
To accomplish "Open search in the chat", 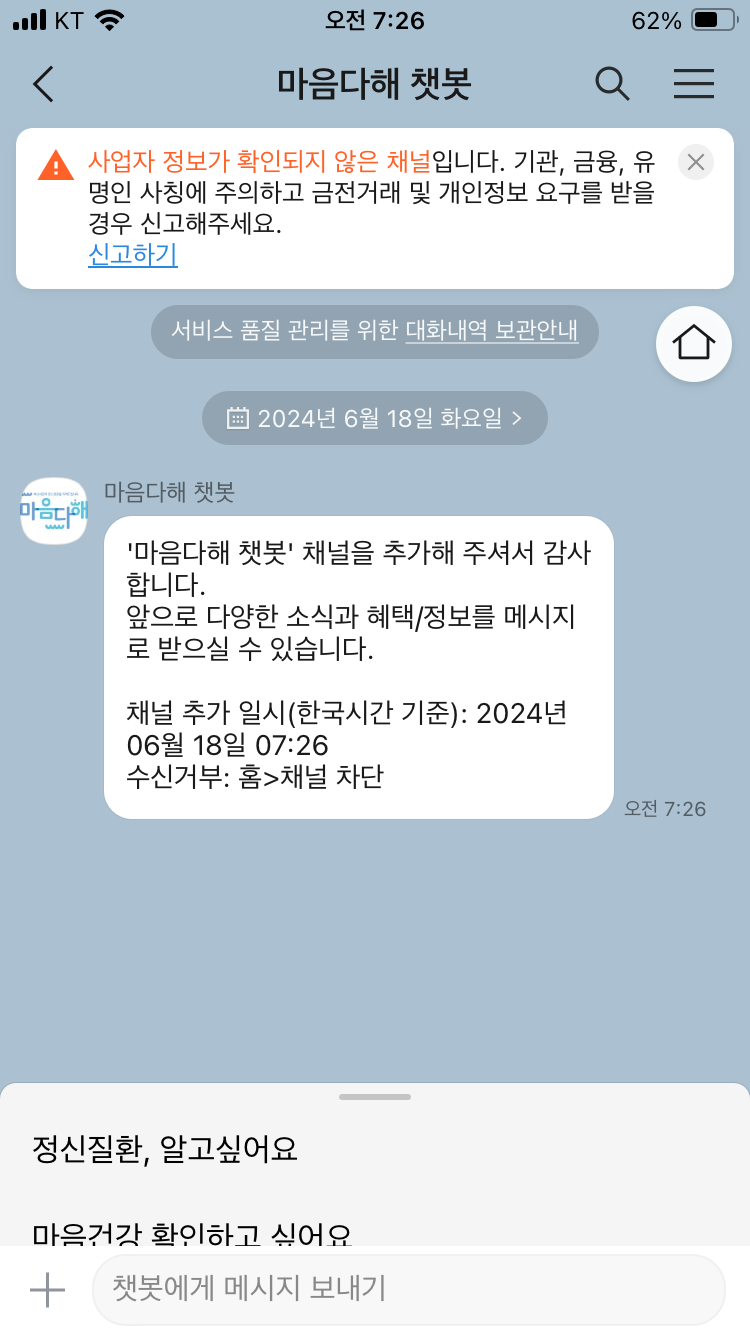I will [612, 84].
